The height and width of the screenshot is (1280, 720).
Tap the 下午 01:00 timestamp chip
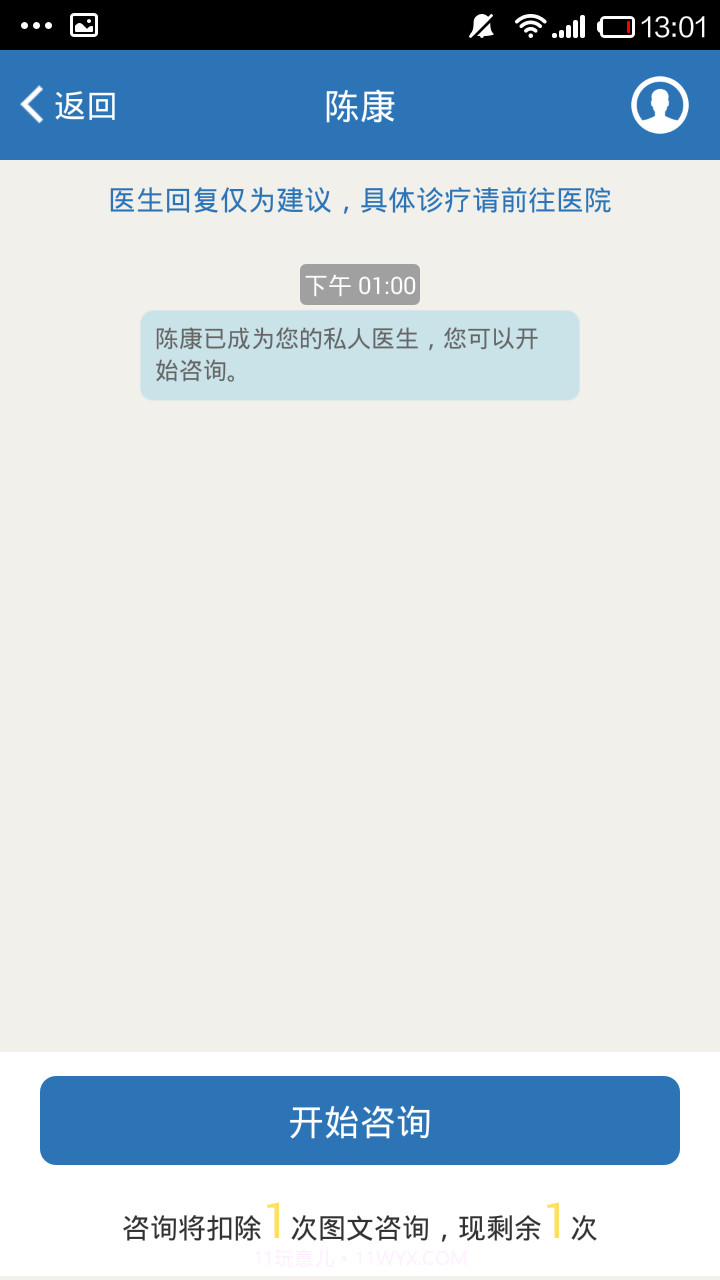(x=360, y=285)
